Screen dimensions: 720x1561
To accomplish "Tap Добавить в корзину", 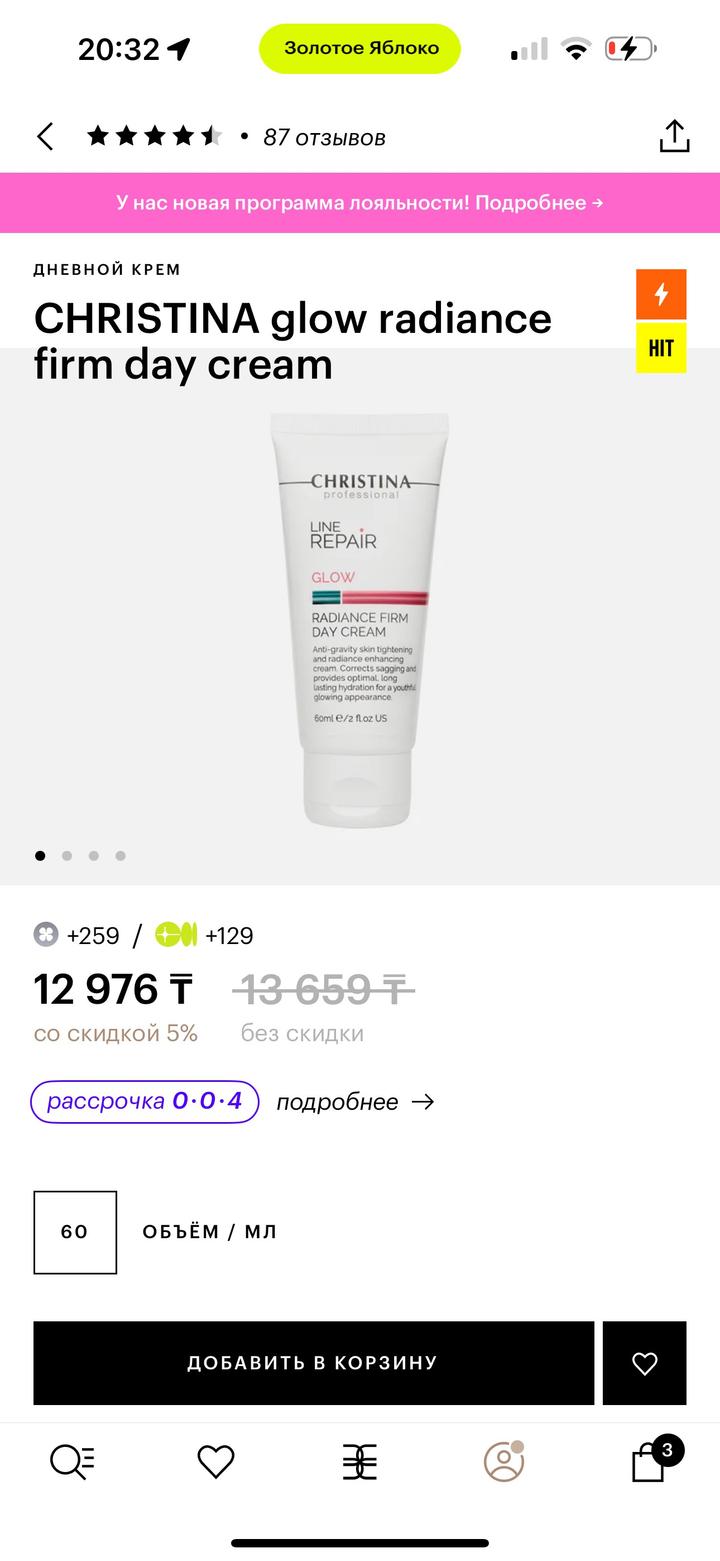I will pos(313,1363).
